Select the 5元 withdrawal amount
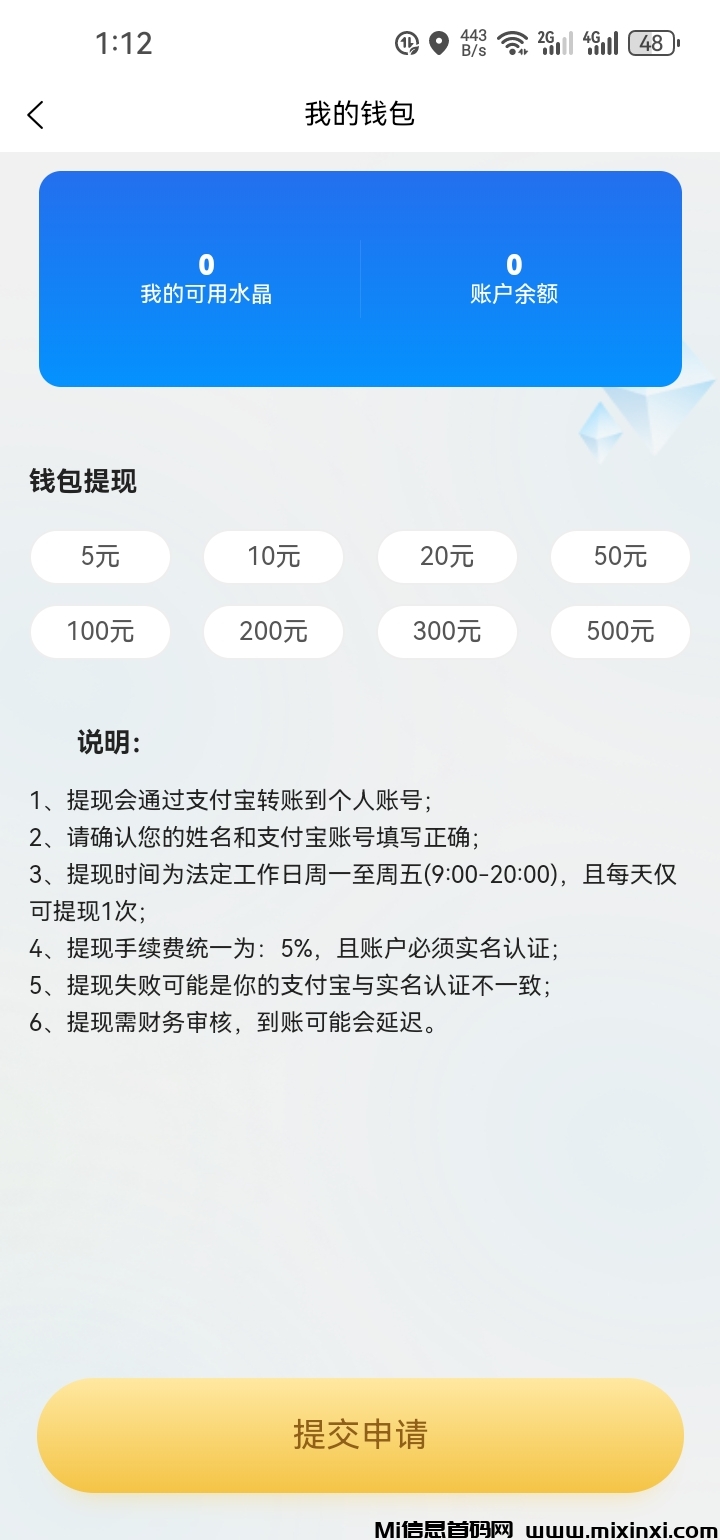This screenshot has width=720, height=1540. pos(100,557)
